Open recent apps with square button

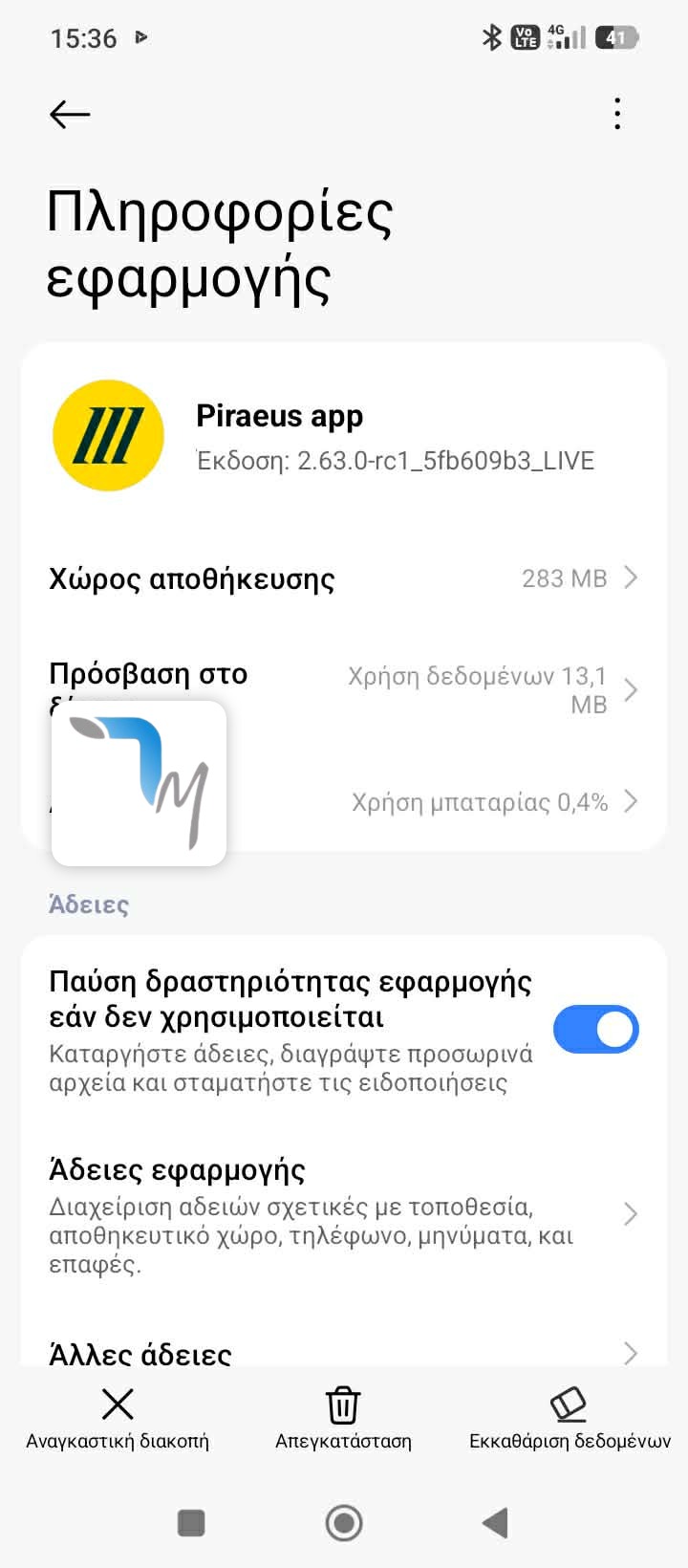coord(191,1522)
